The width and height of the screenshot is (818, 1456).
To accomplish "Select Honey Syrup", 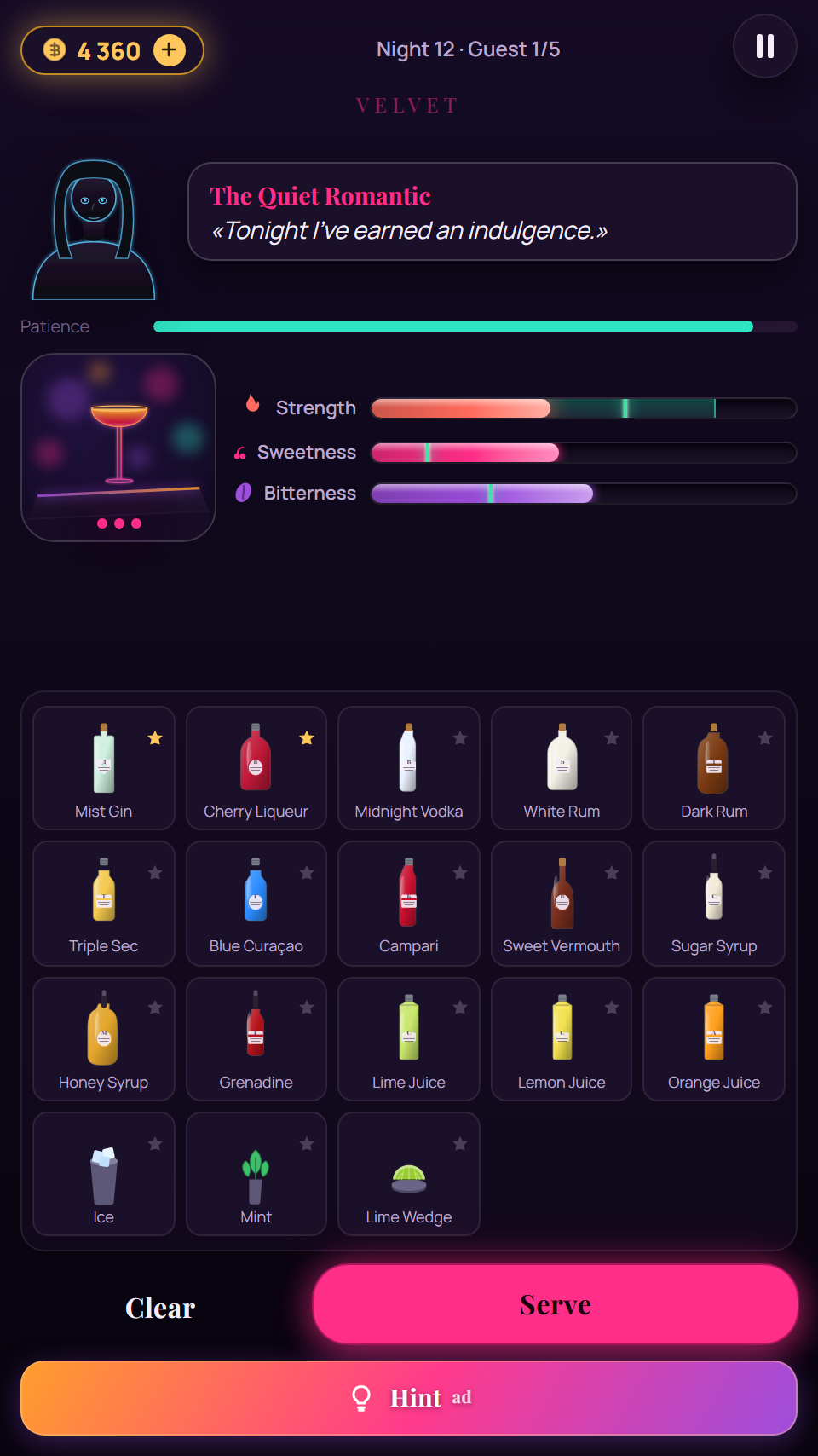I will 104,1039.
